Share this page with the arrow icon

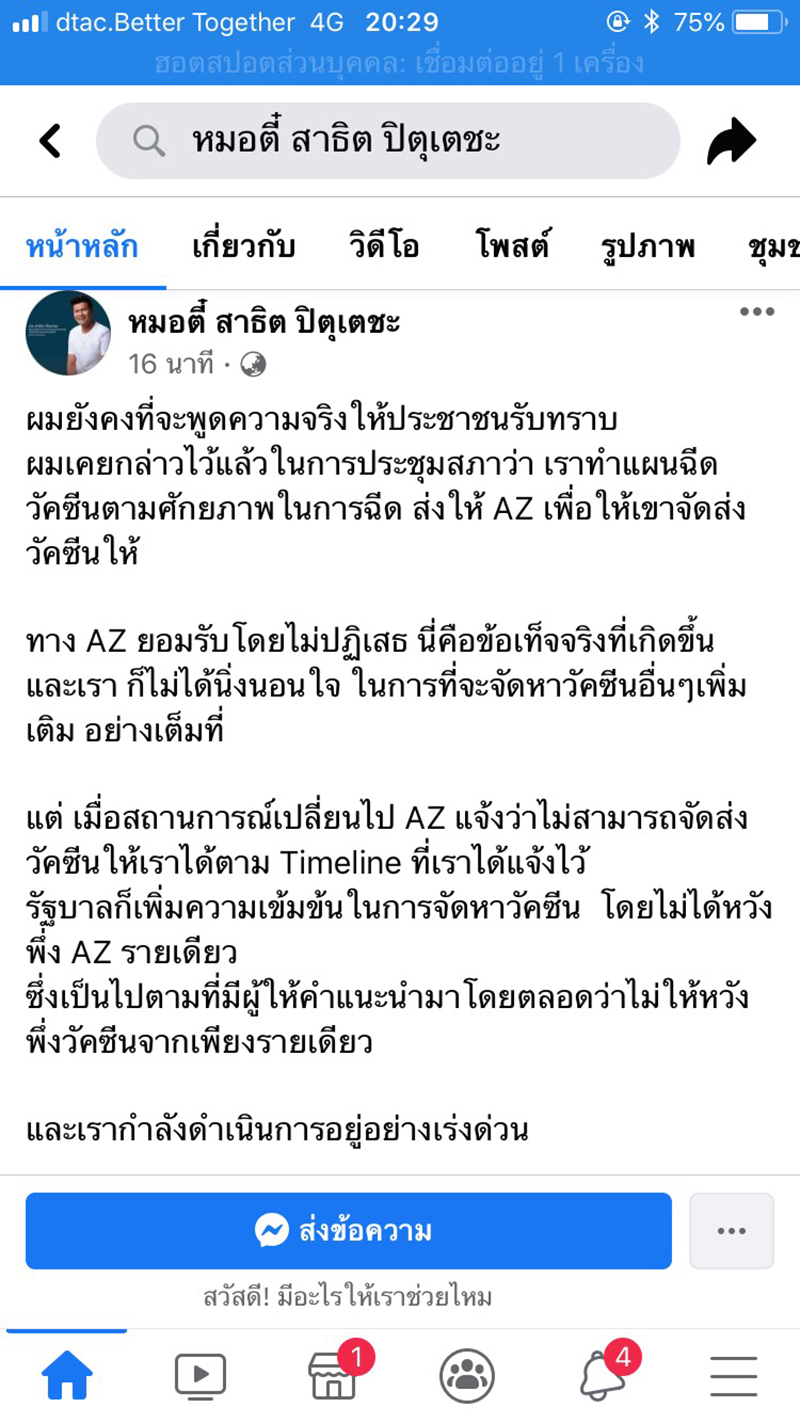pos(733,142)
